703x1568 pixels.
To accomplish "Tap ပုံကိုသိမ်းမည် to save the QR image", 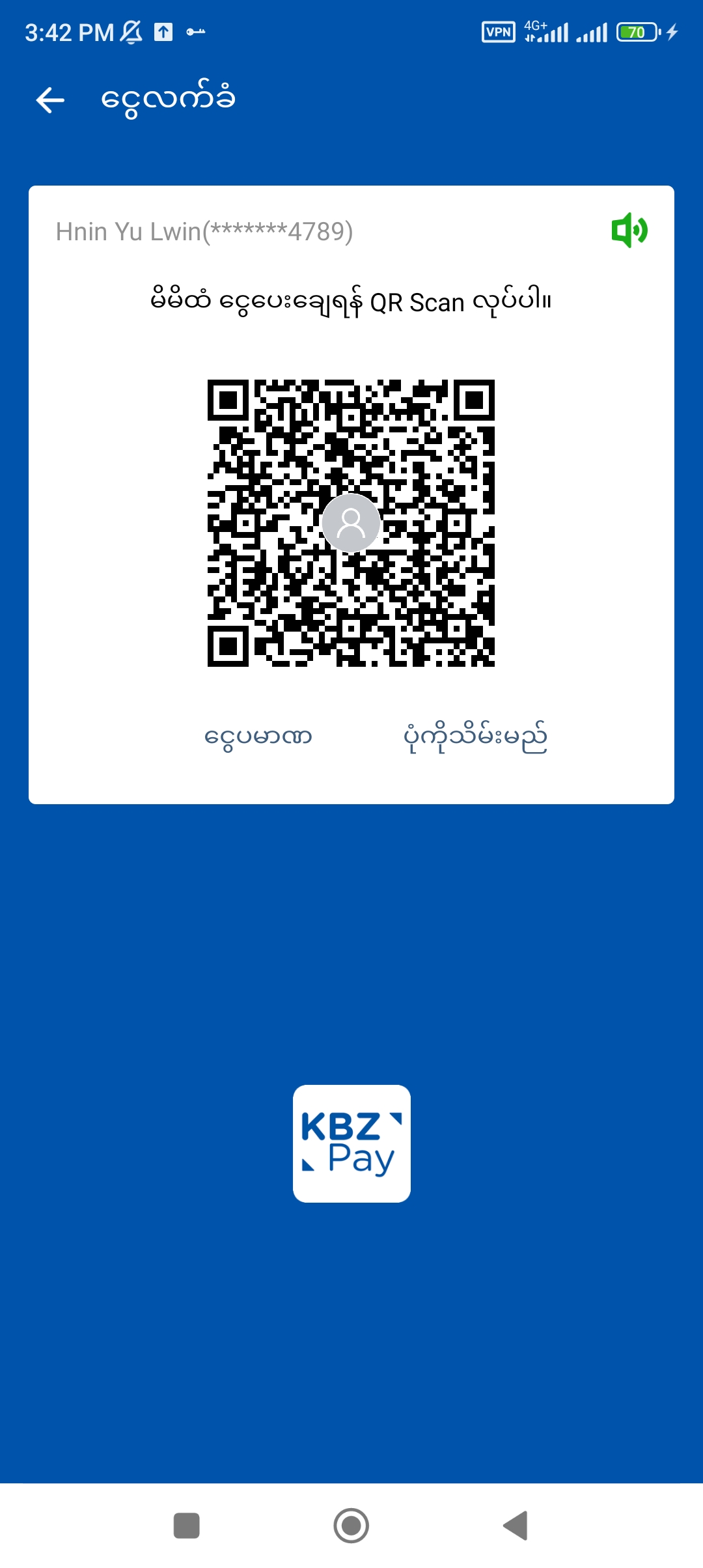I will point(475,737).
